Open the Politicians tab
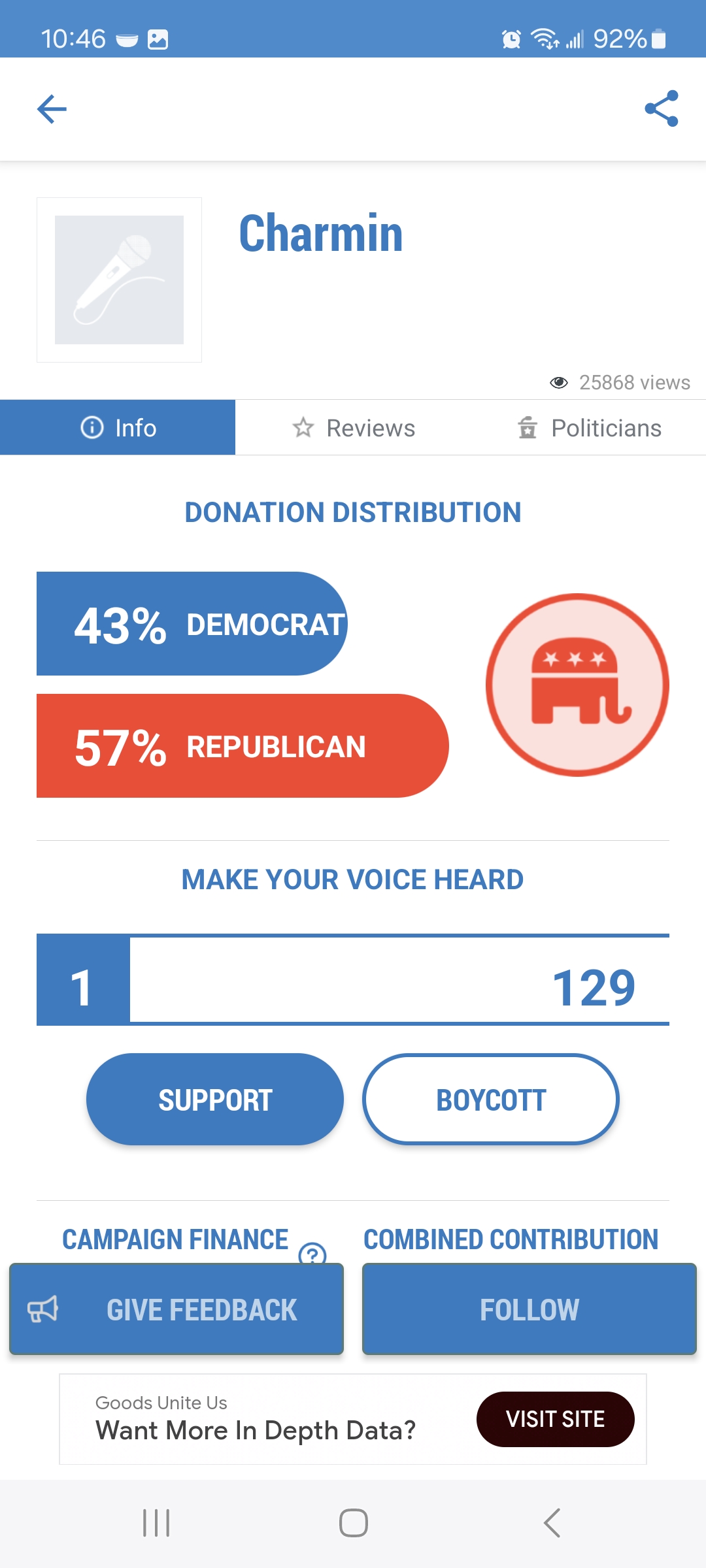The height and width of the screenshot is (1568, 706). 588,428
